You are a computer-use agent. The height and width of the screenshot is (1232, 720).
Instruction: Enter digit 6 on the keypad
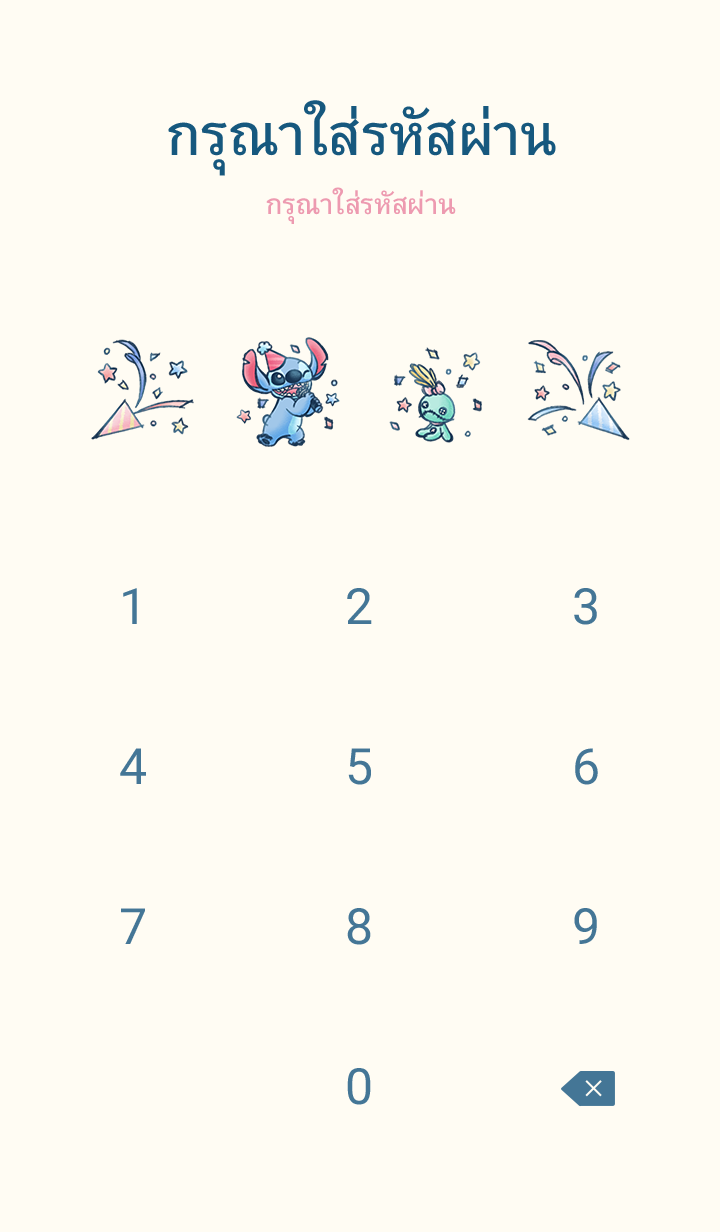click(585, 768)
